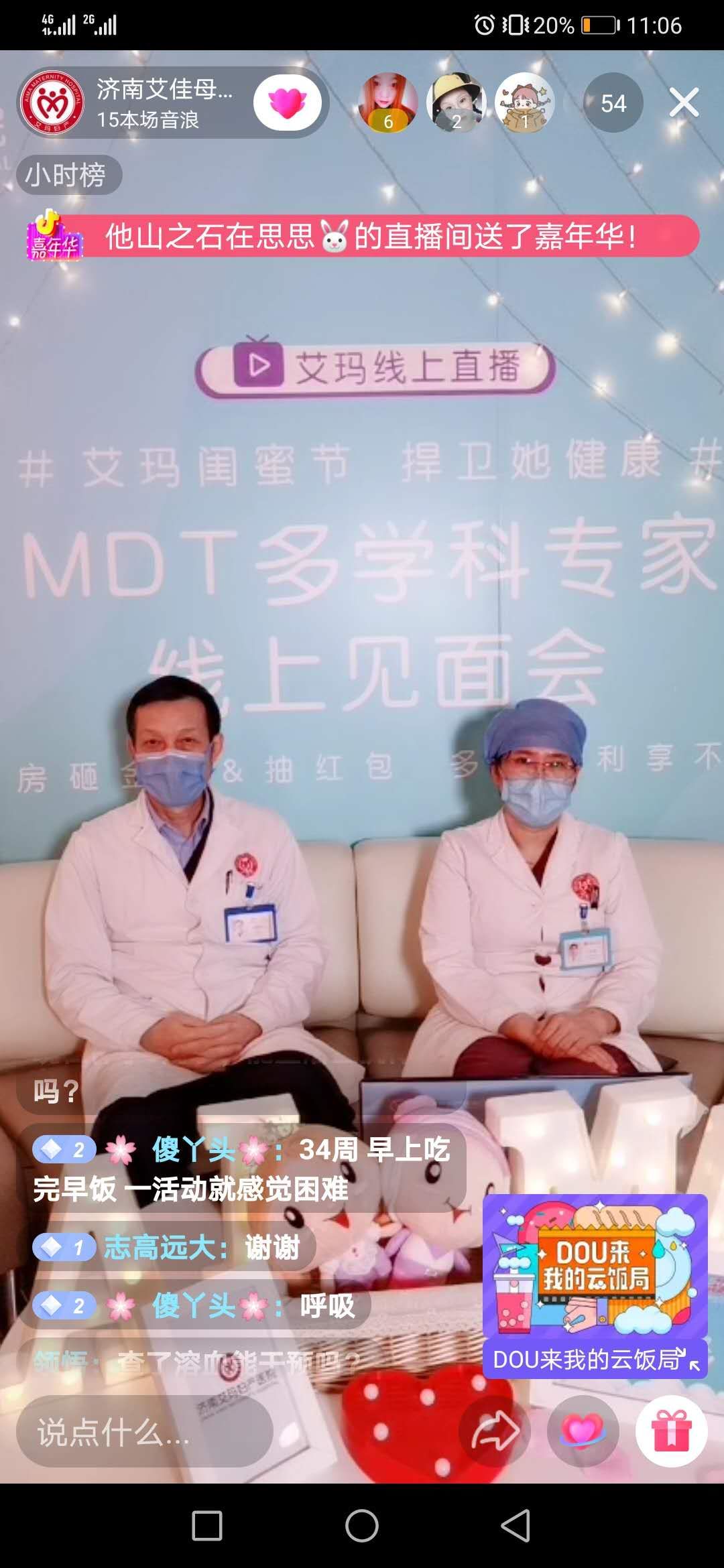
Task: Open top gifter avatar ranked 6
Action: click(387, 102)
